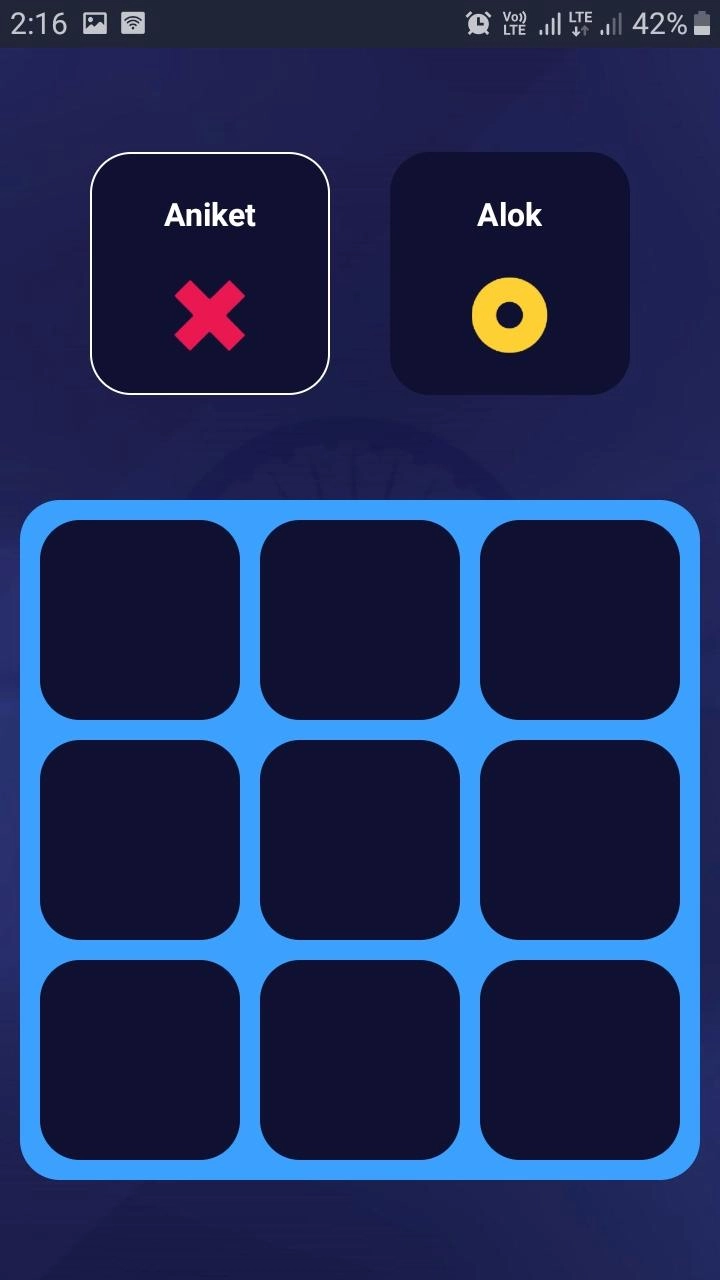This screenshot has width=720, height=1280.
Task: Select the bottom-center board cell
Action: (360, 1060)
